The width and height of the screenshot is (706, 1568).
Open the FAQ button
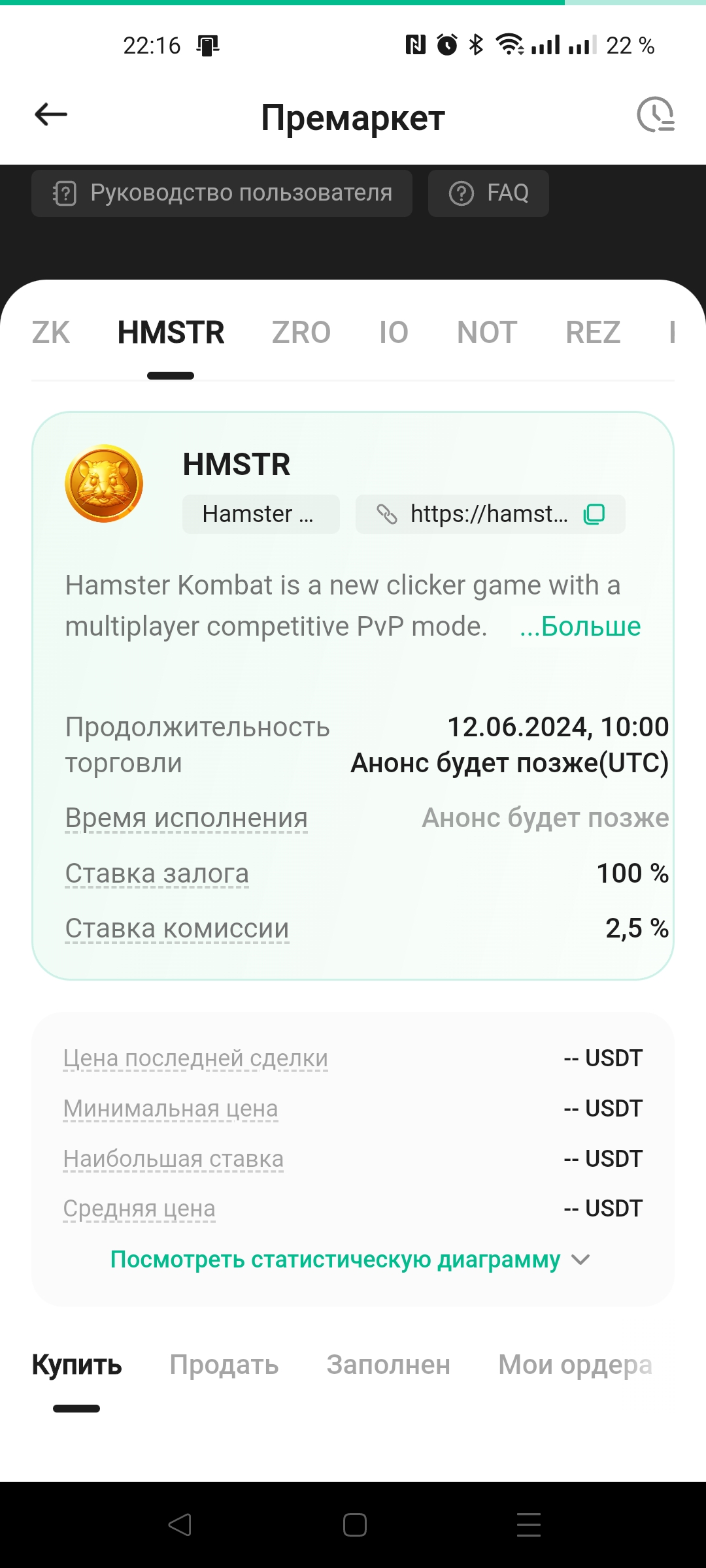(x=488, y=193)
